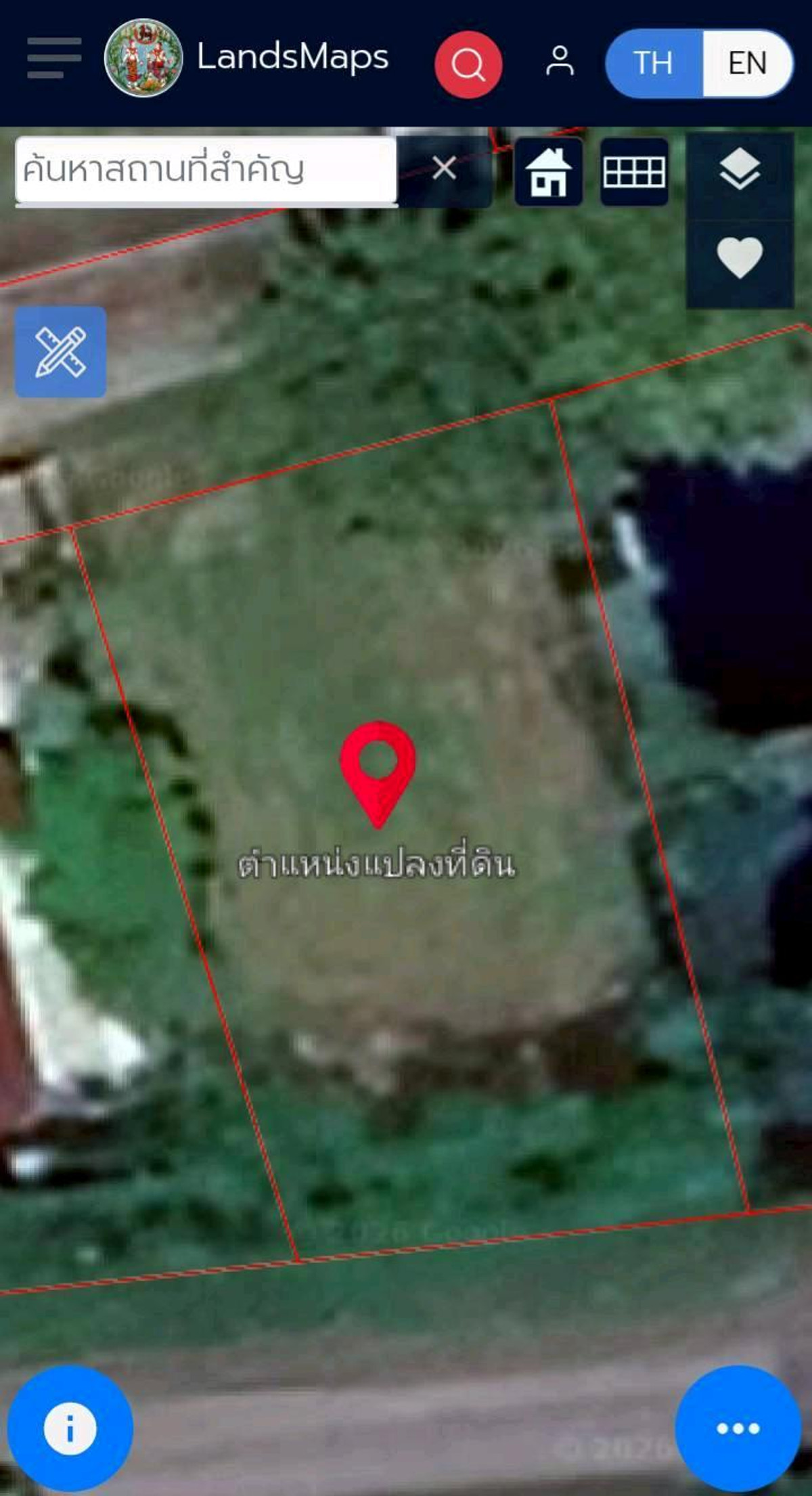Switch language to TH

[x=654, y=63]
